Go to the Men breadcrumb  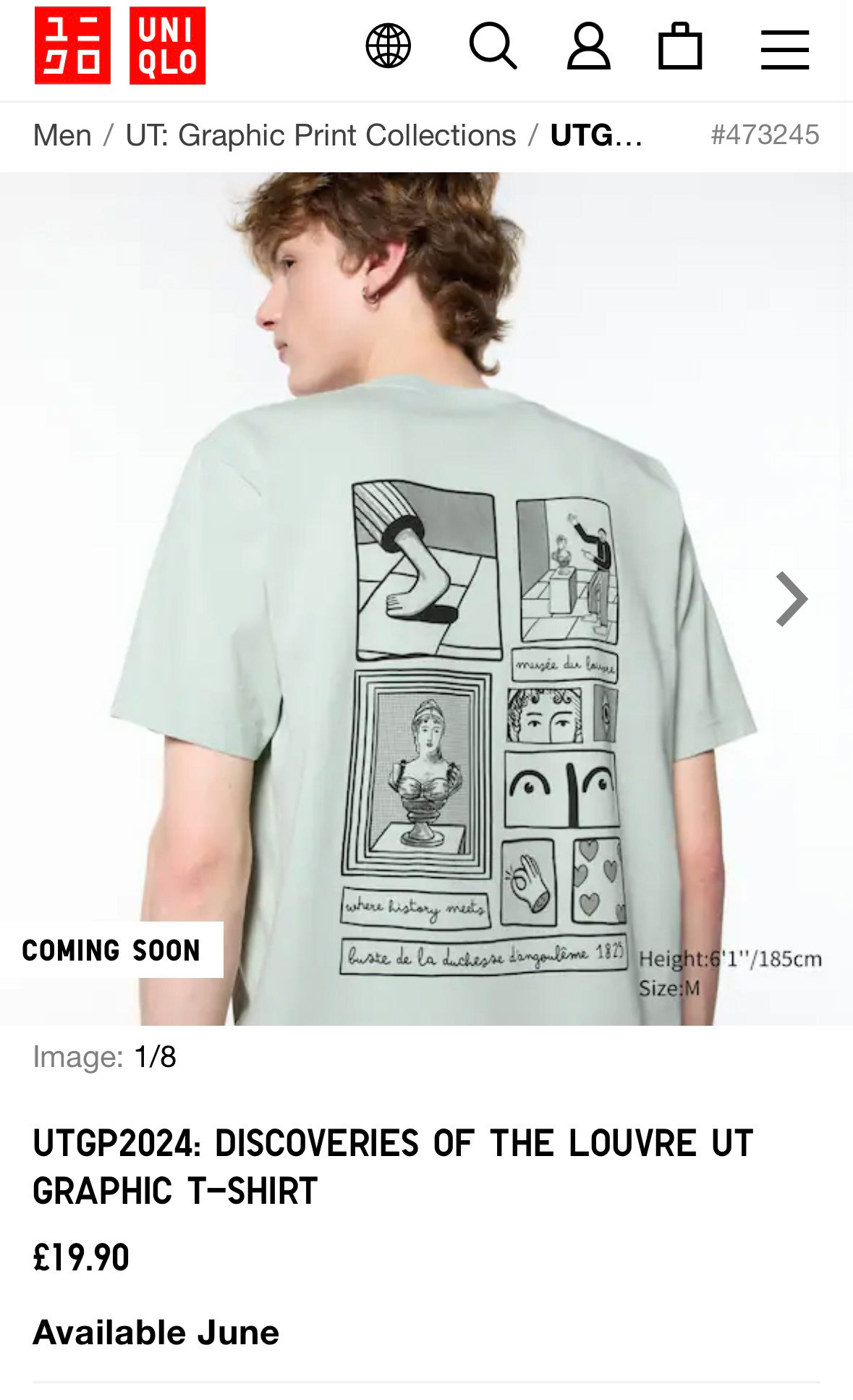(62, 135)
